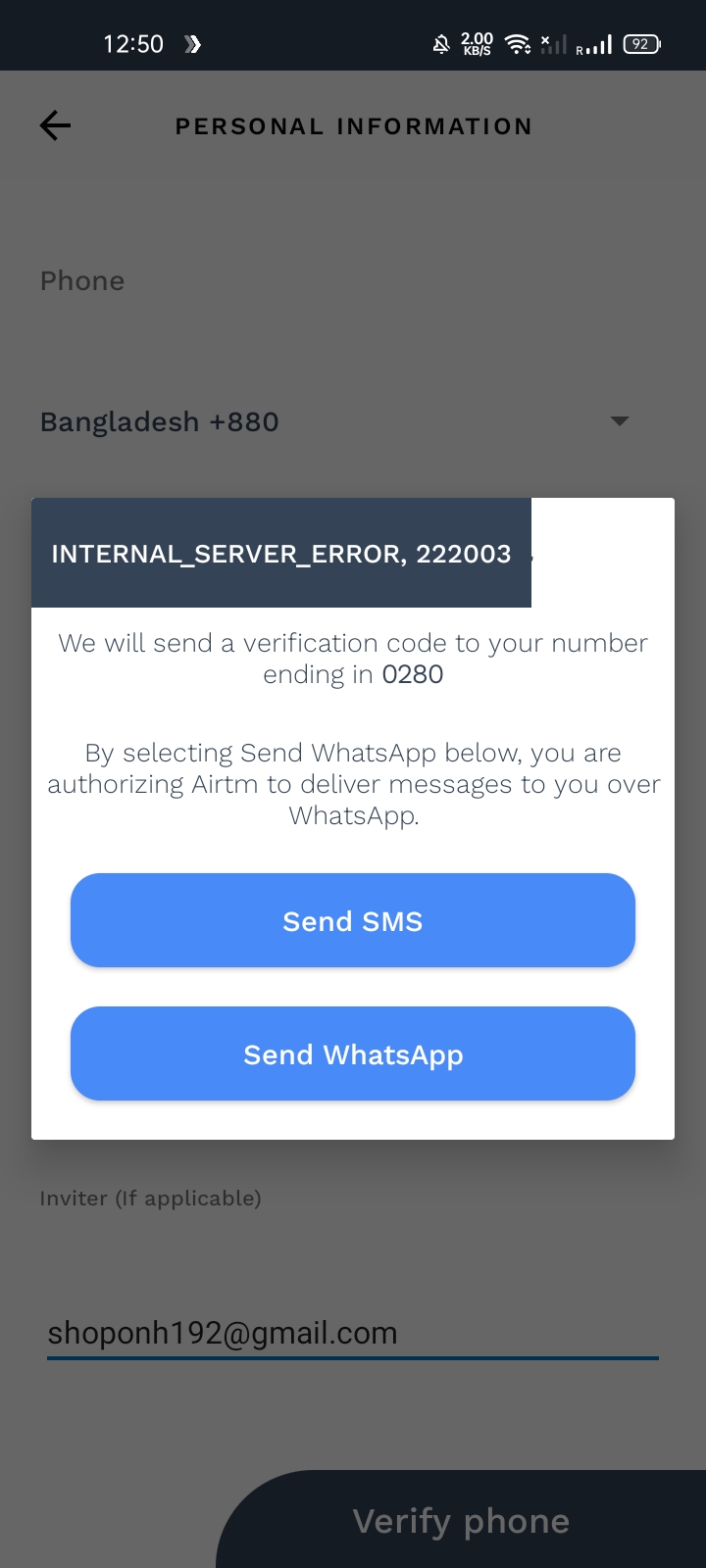The width and height of the screenshot is (706, 1568).
Task: Go back using the top arrow
Action: [x=55, y=125]
